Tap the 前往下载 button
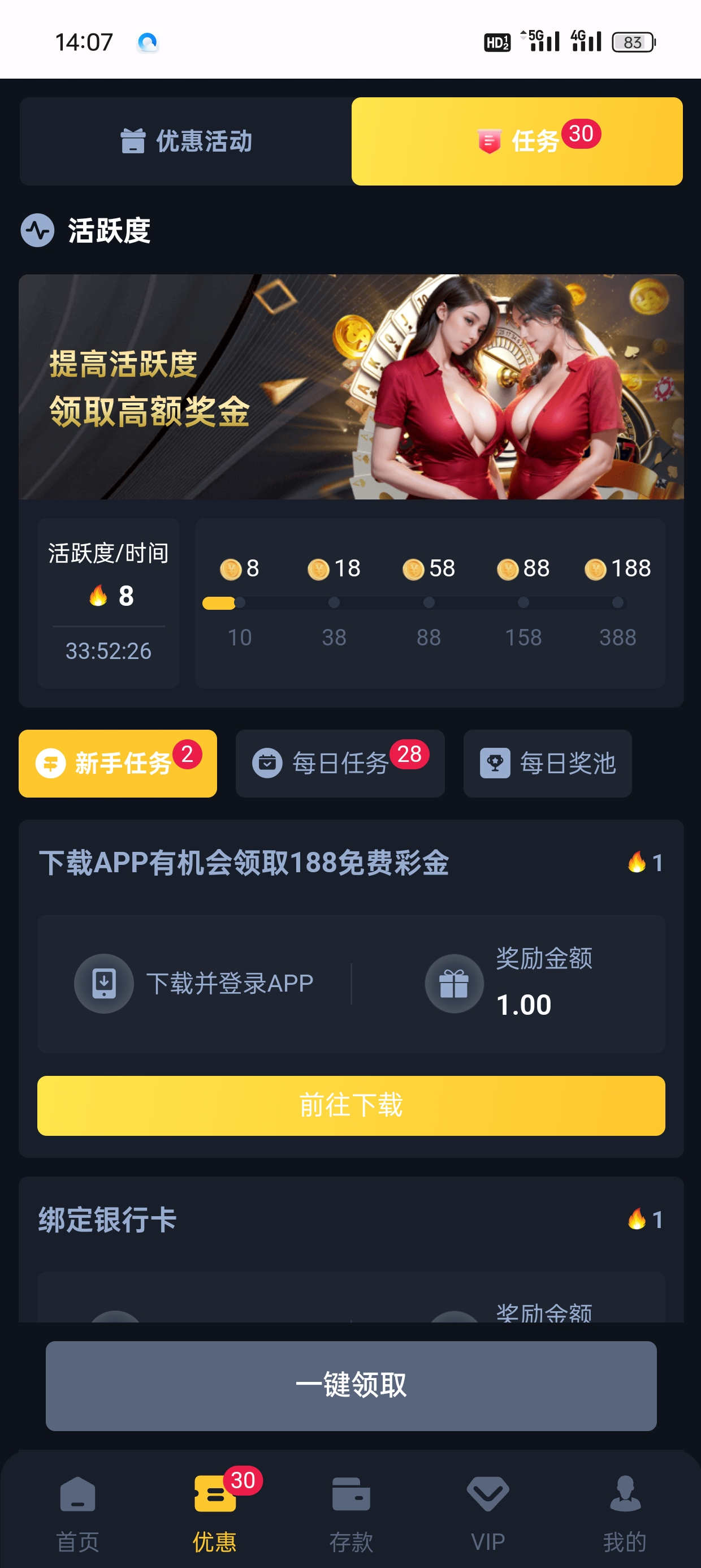The height and width of the screenshot is (1568, 701). (x=351, y=1105)
